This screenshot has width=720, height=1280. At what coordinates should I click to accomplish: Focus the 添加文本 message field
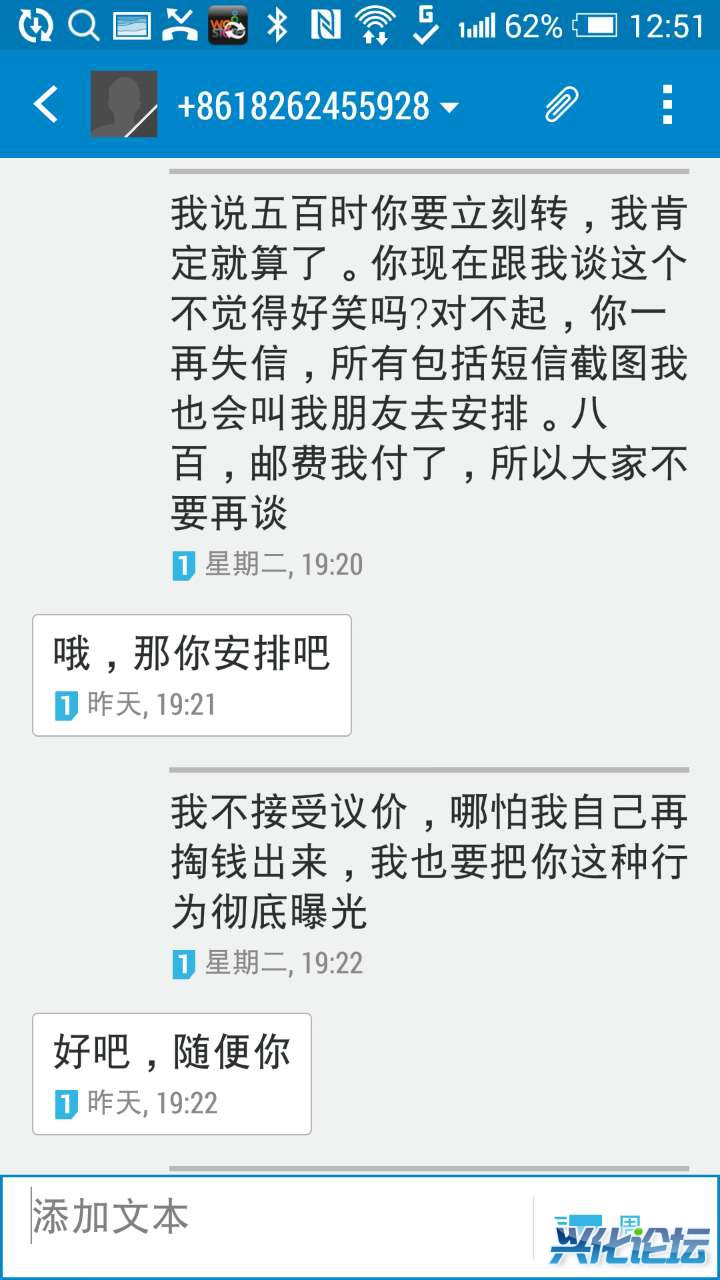270,1219
